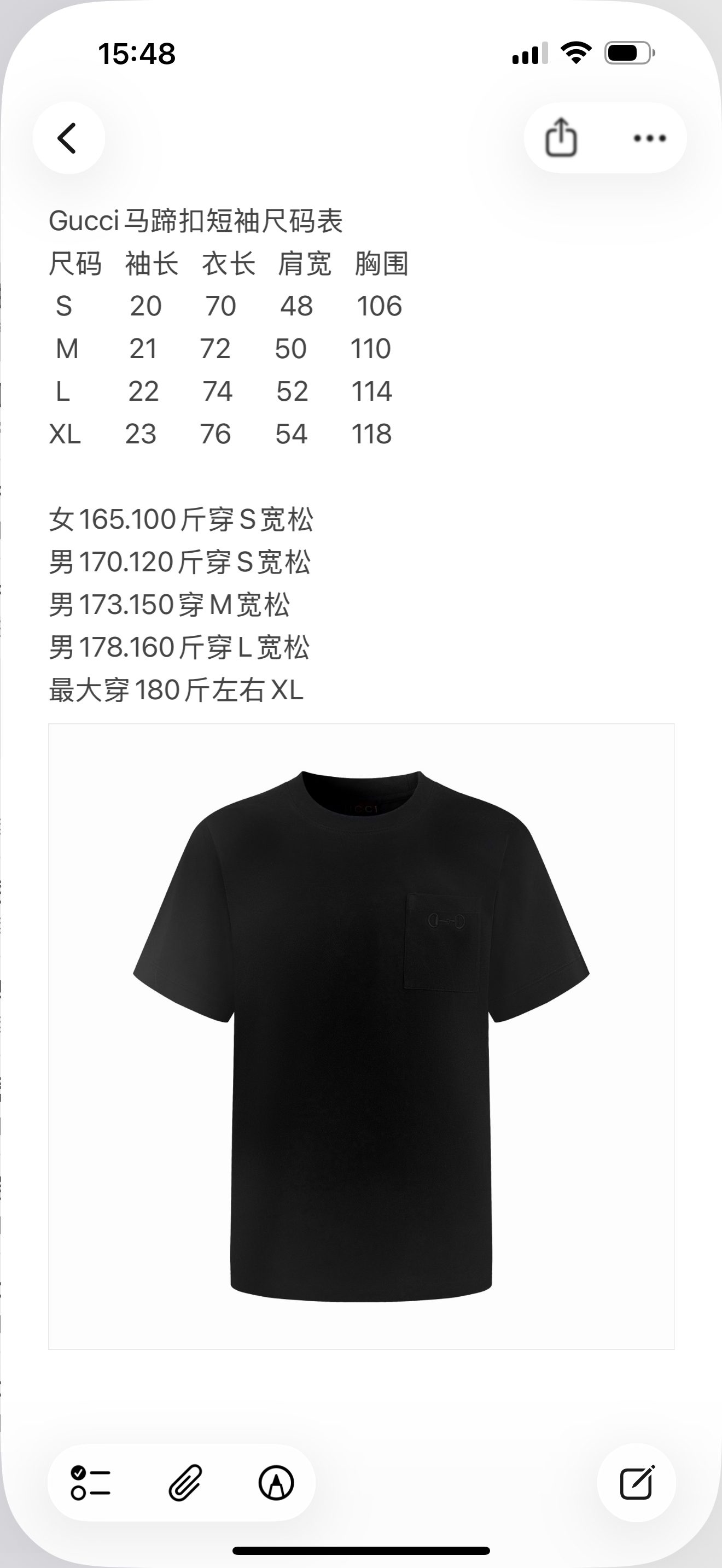Tap the clock showing 15:48

click(137, 54)
